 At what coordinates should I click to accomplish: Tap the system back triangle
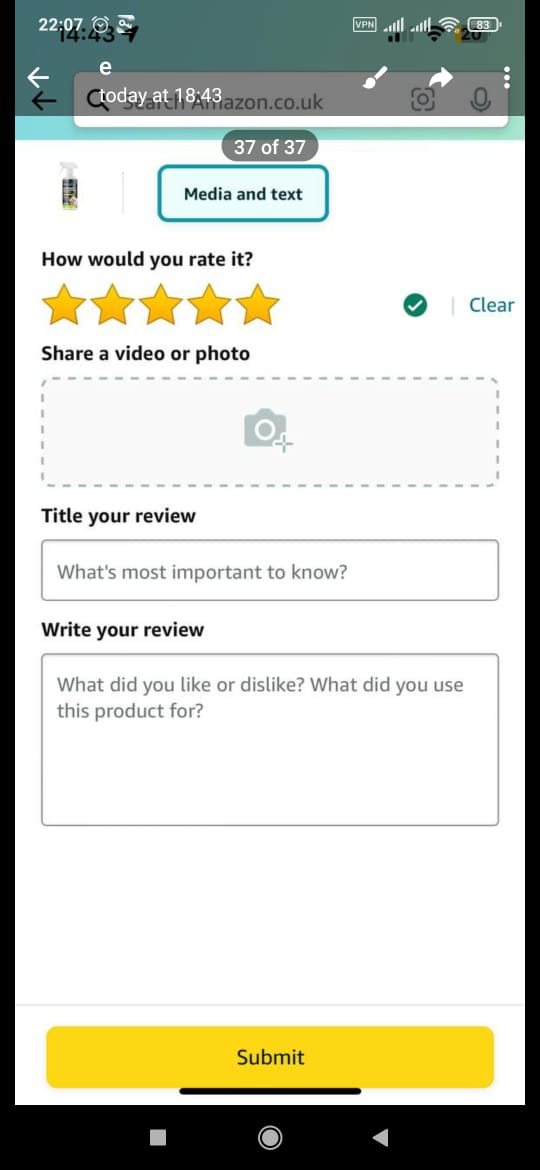[x=380, y=1137]
